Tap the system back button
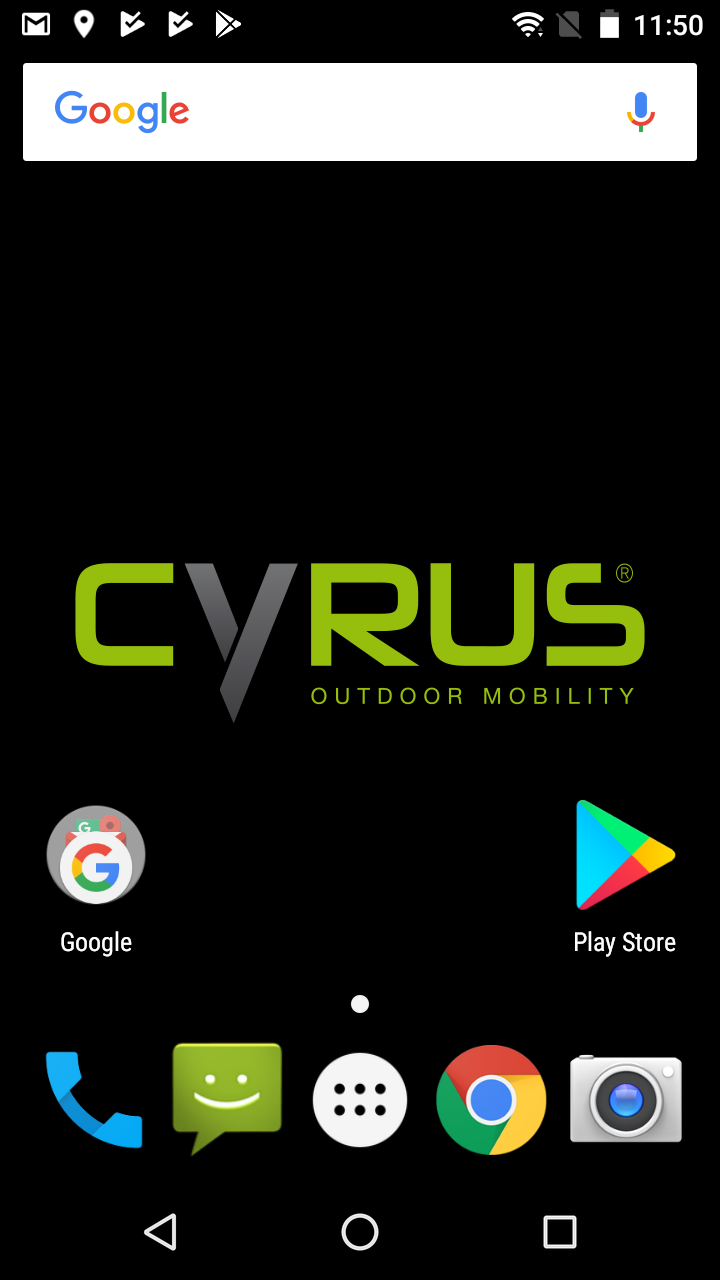 point(160,1232)
